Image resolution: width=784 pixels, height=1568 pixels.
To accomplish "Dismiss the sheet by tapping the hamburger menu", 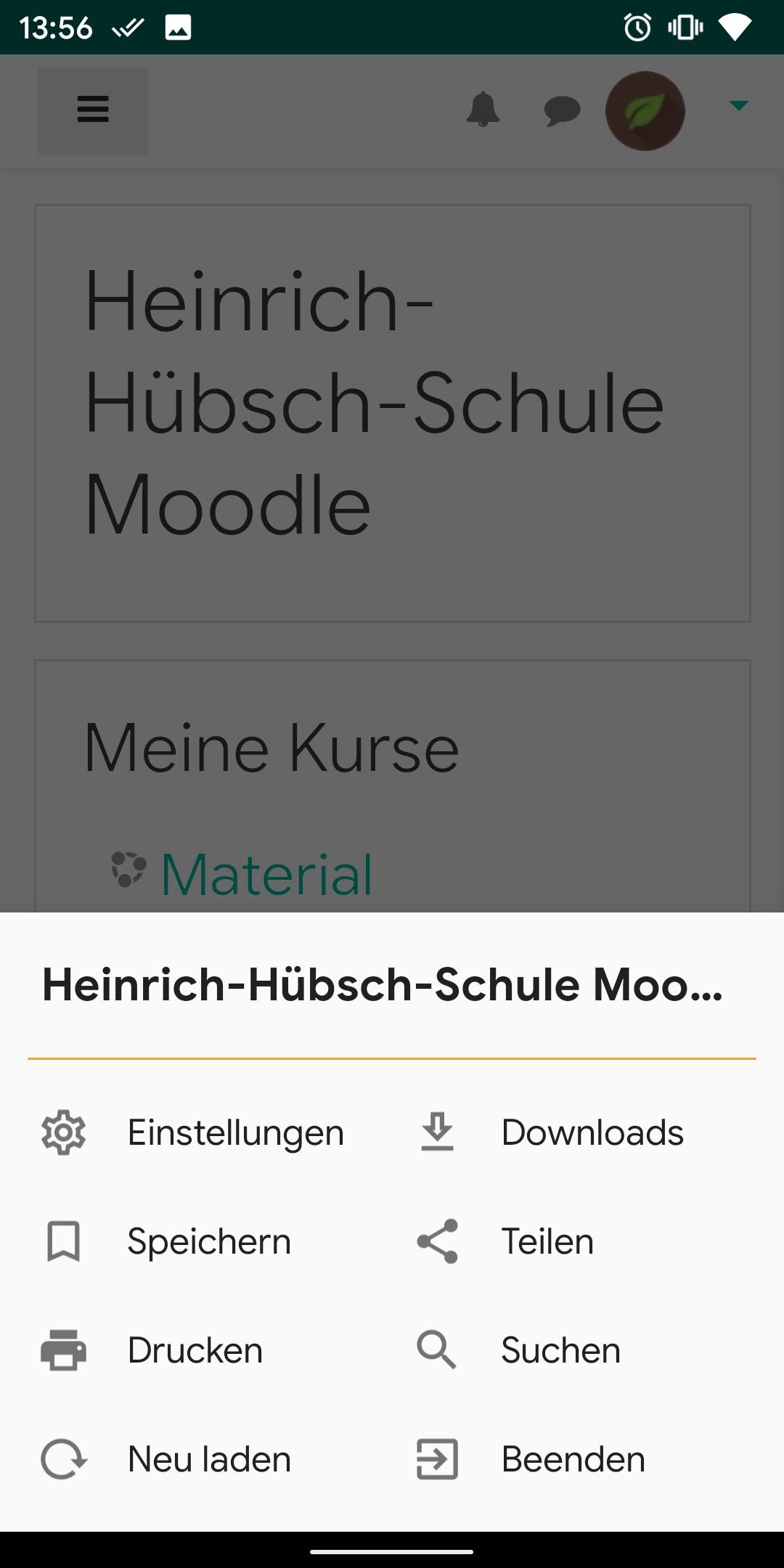I will tap(93, 110).
